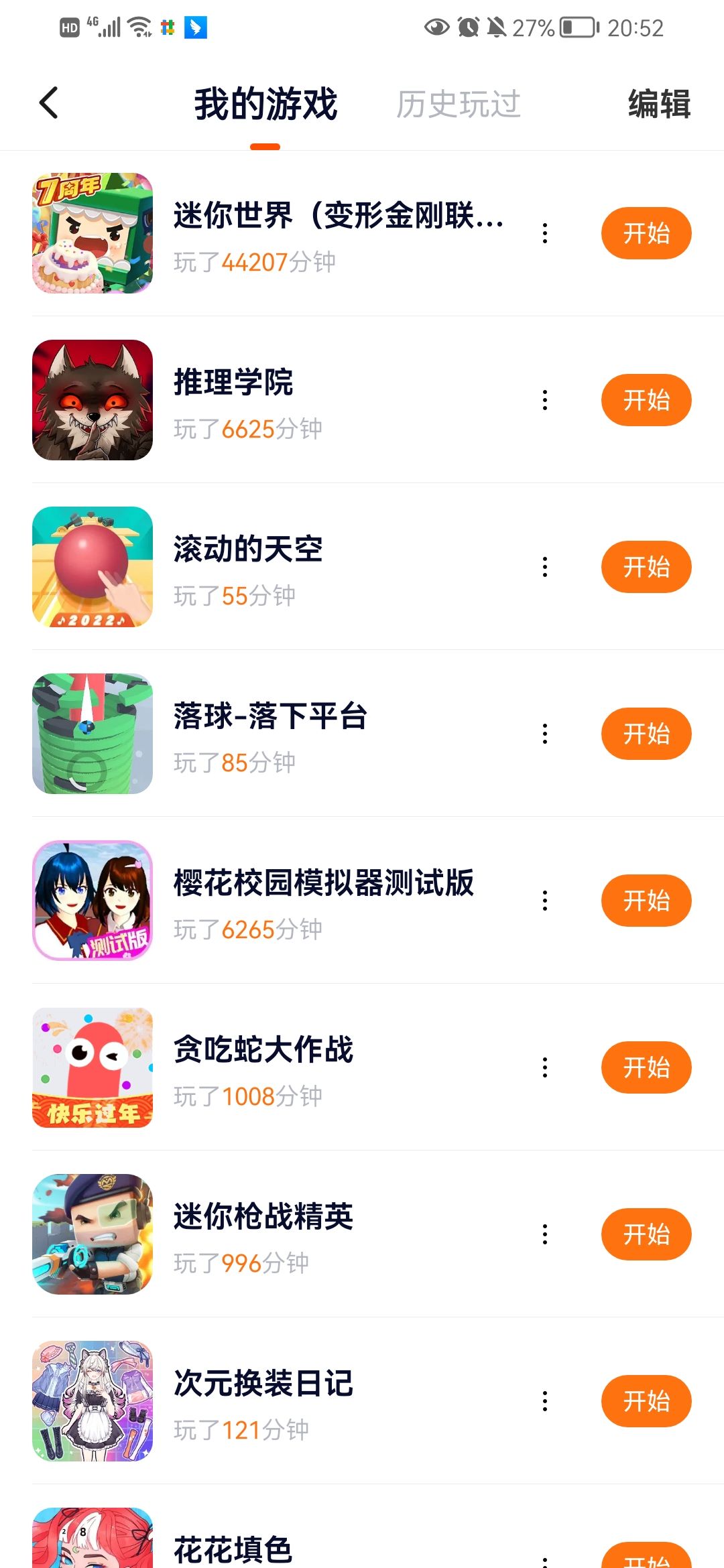
Task: Go back using the top-left arrow
Action: click(x=49, y=104)
